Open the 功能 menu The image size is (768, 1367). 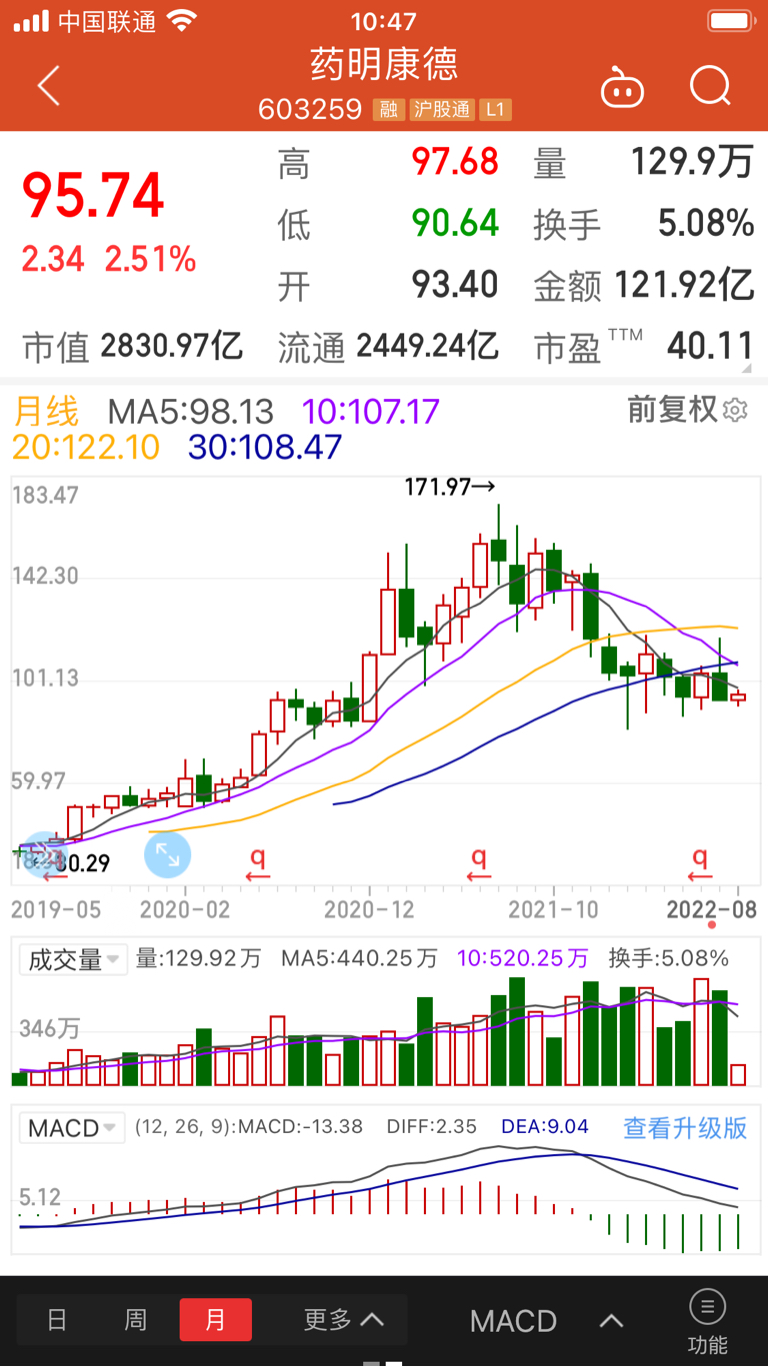(707, 1321)
